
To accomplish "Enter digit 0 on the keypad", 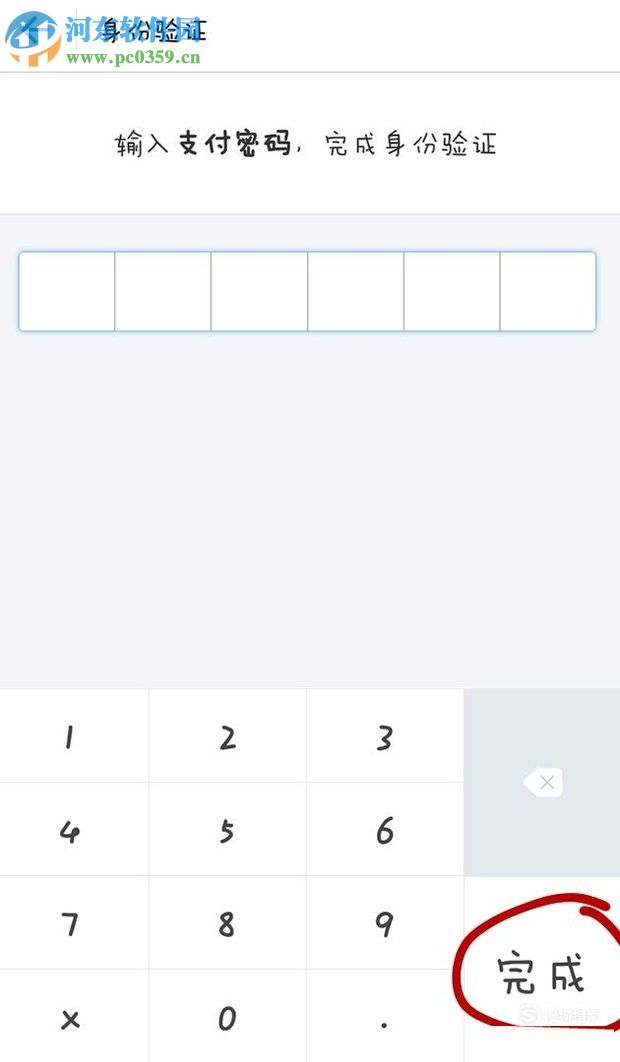I will pyautogui.click(x=227, y=1018).
